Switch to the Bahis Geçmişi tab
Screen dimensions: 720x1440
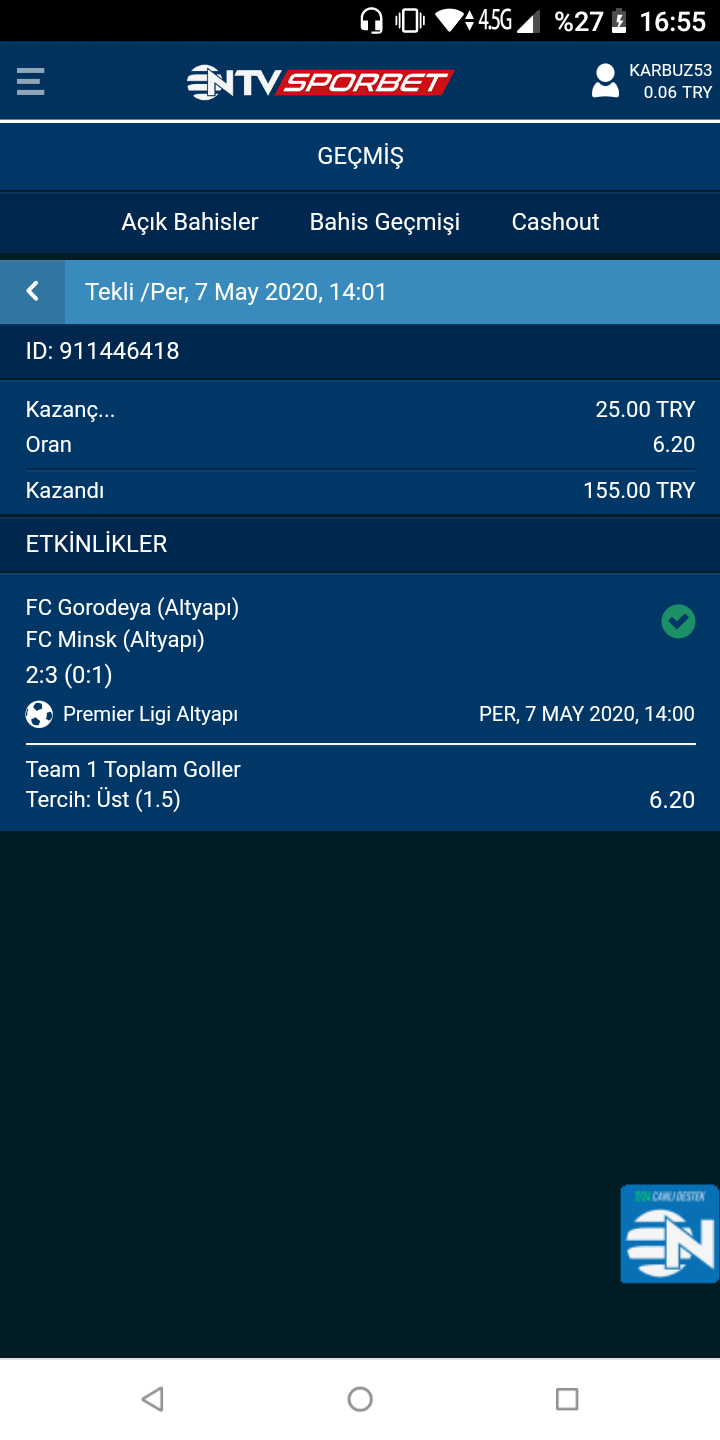385,222
